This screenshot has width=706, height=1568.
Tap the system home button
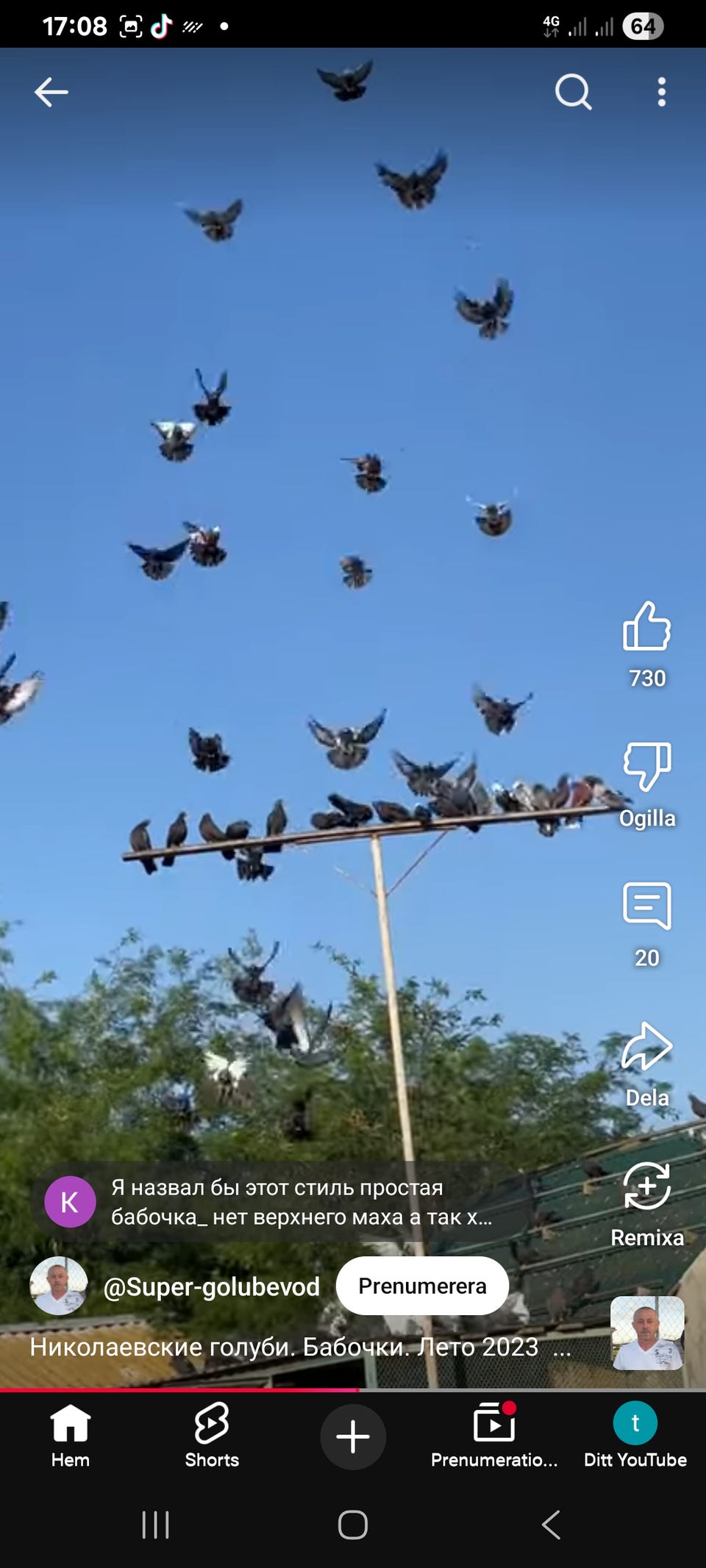[x=353, y=1525]
